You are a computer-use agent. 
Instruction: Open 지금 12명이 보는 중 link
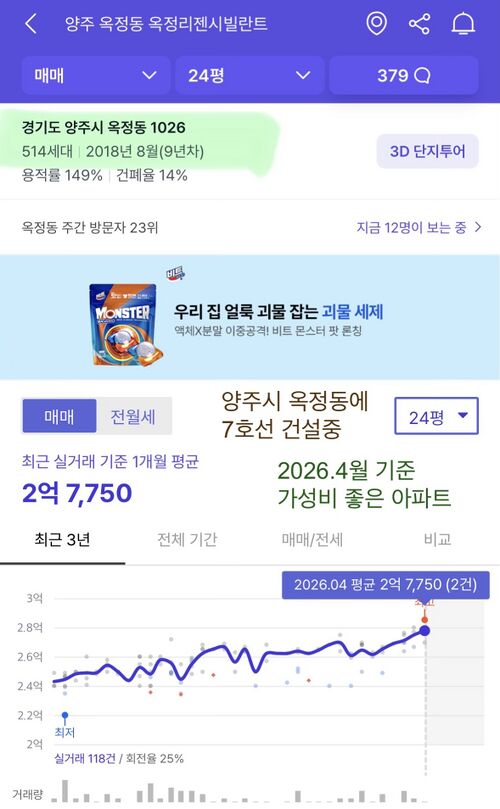coord(419,227)
